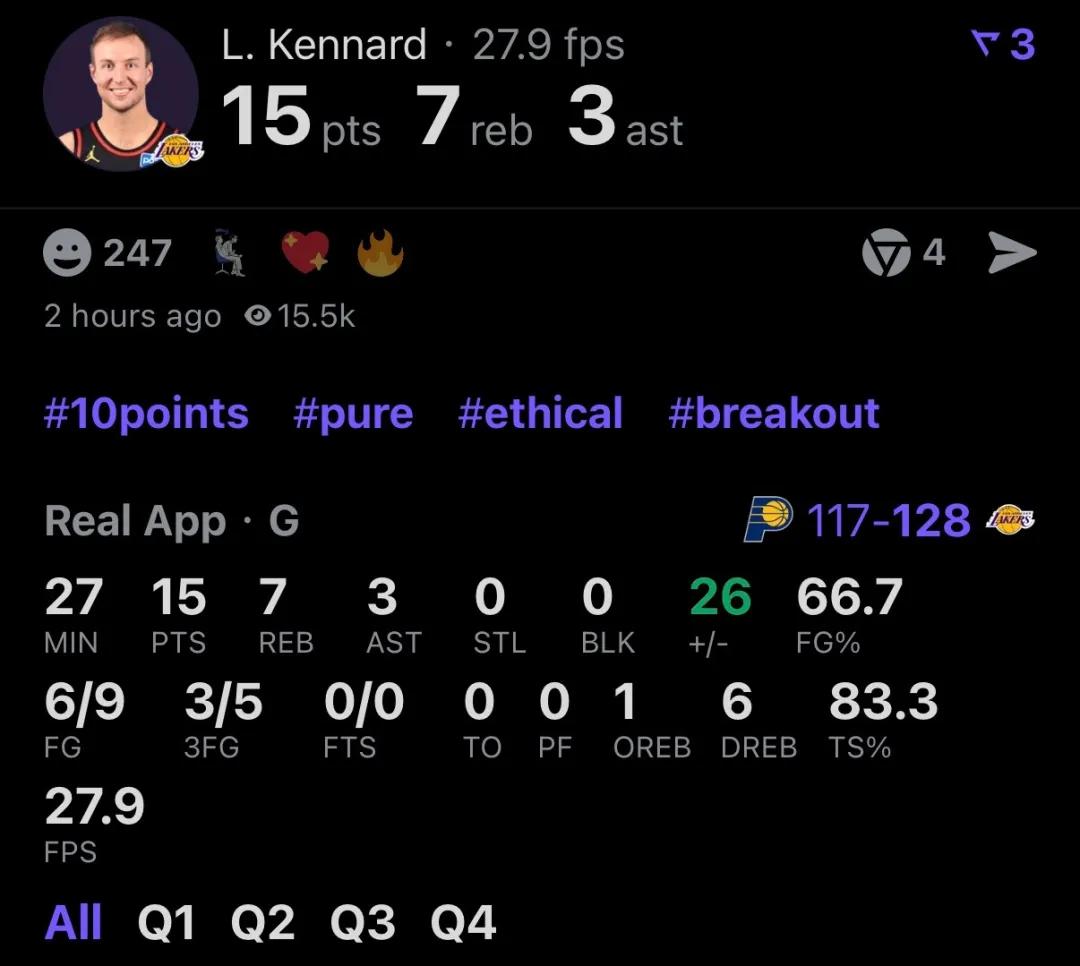Browse the #breakout hashtag

tap(774, 413)
